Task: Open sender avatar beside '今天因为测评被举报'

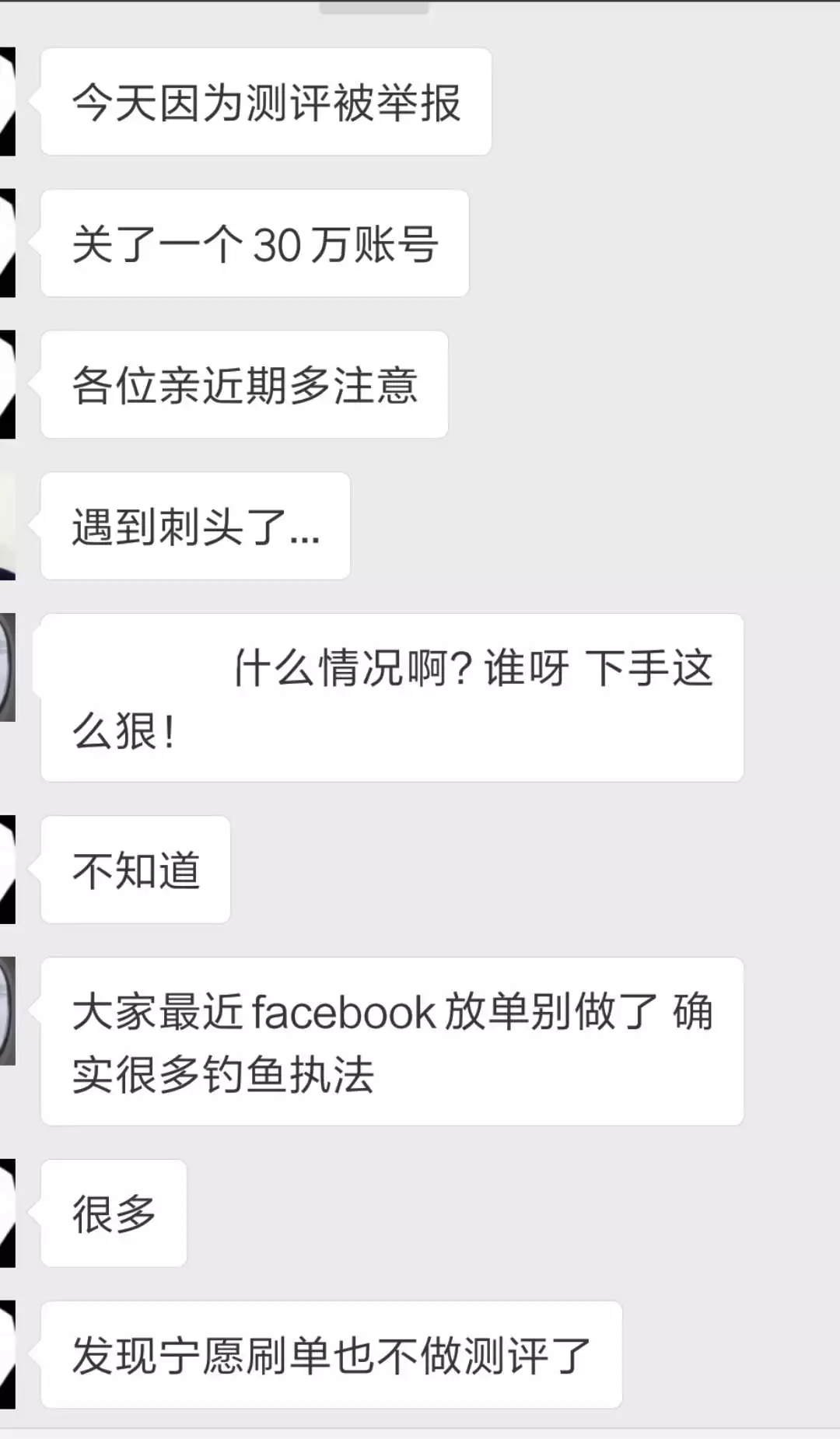Action: coord(8,102)
